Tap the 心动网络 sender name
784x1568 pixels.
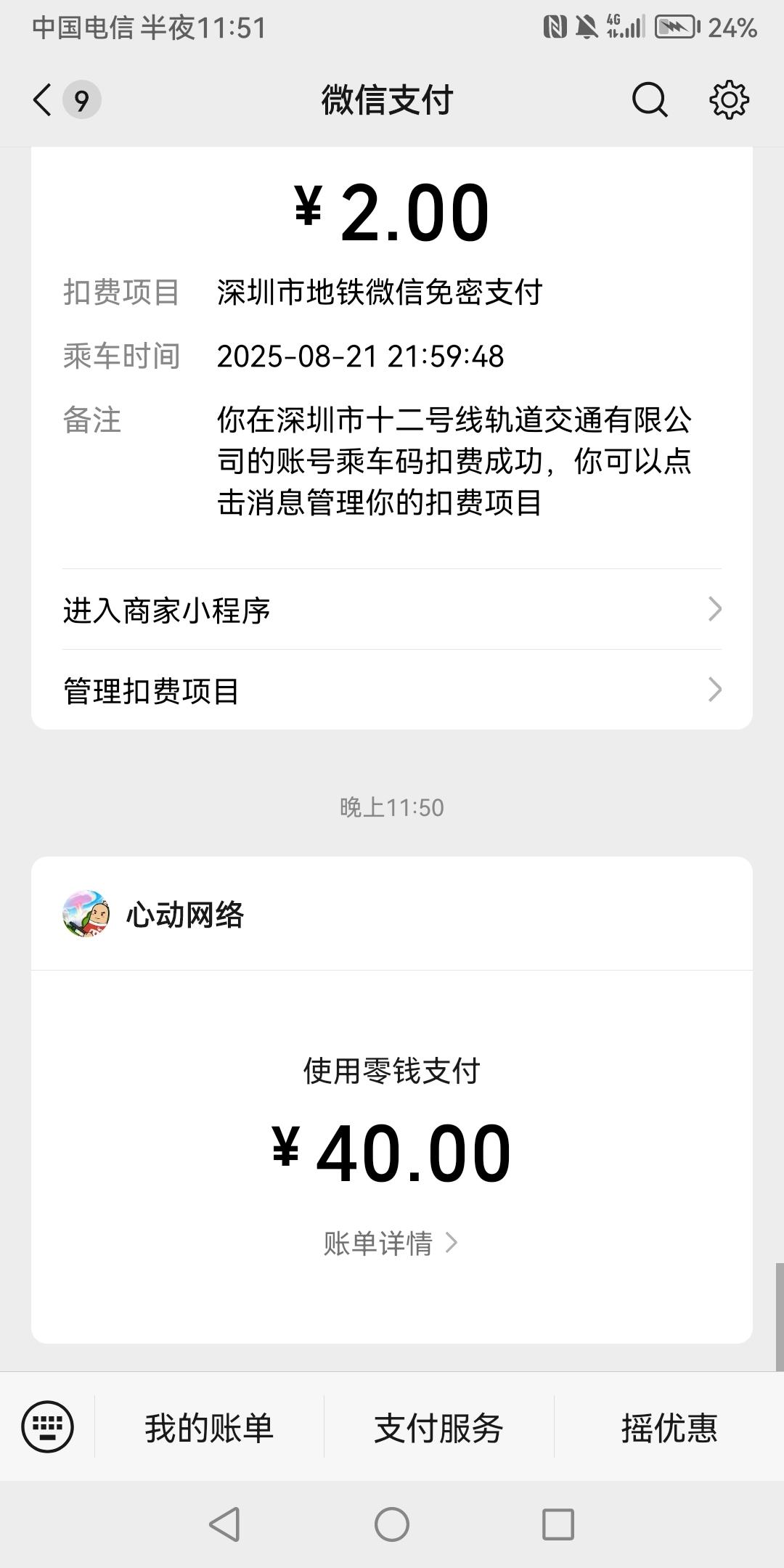coord(185,915)
